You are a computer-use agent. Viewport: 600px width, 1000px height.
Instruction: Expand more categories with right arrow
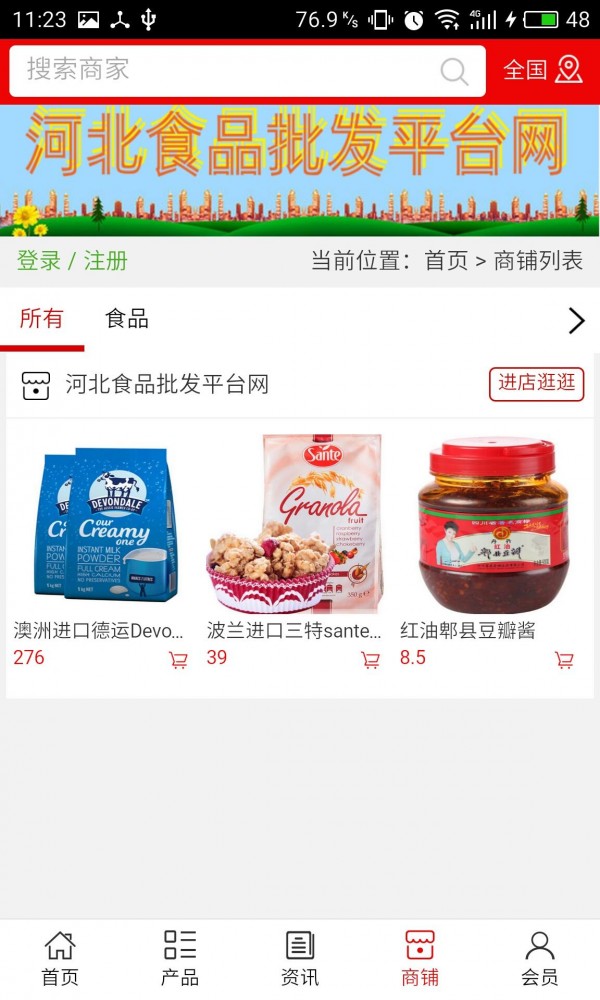coord(576,320)
